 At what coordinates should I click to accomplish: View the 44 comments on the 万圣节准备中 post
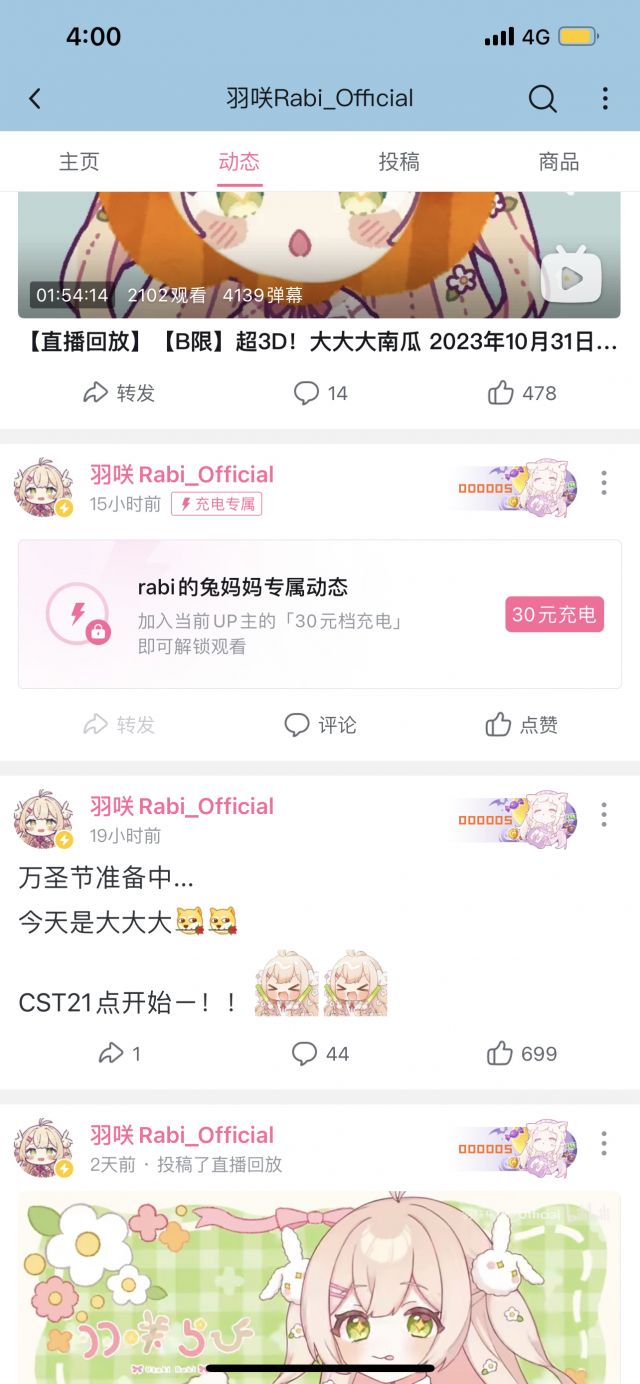coord(320,1053)
